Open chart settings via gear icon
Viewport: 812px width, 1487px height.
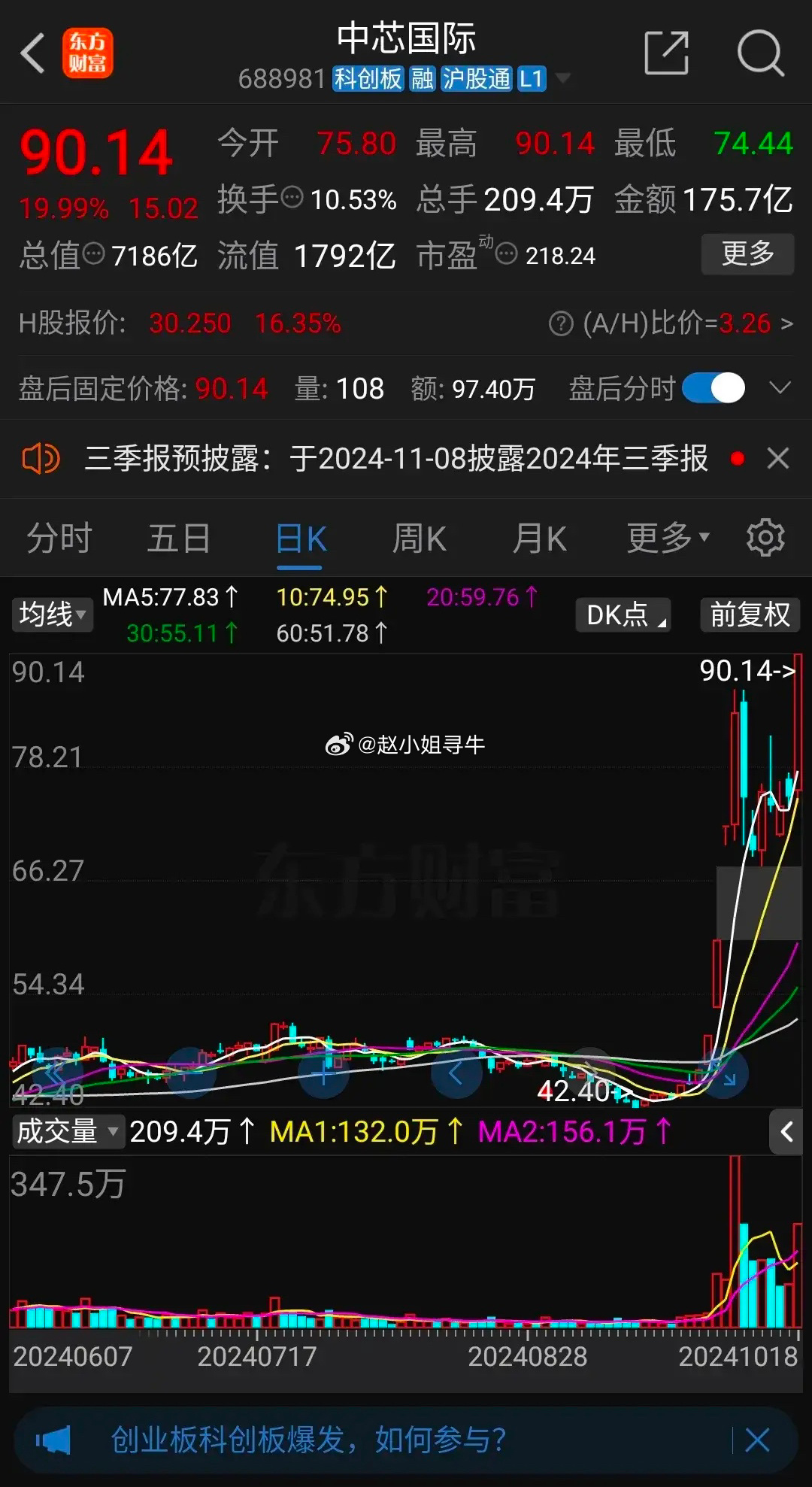point(765,537)
